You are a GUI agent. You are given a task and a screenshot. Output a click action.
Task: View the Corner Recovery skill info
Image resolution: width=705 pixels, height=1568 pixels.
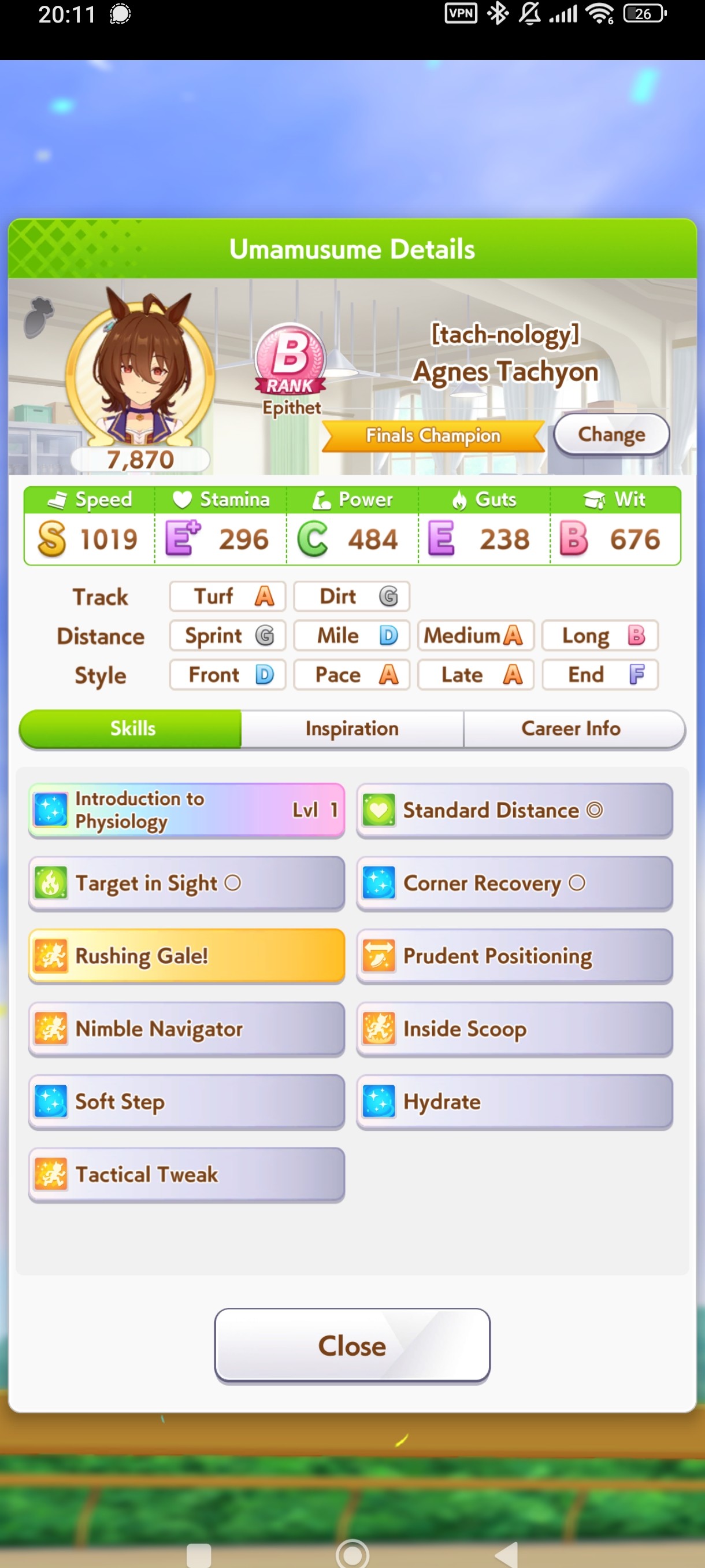[x=514, y=883]
